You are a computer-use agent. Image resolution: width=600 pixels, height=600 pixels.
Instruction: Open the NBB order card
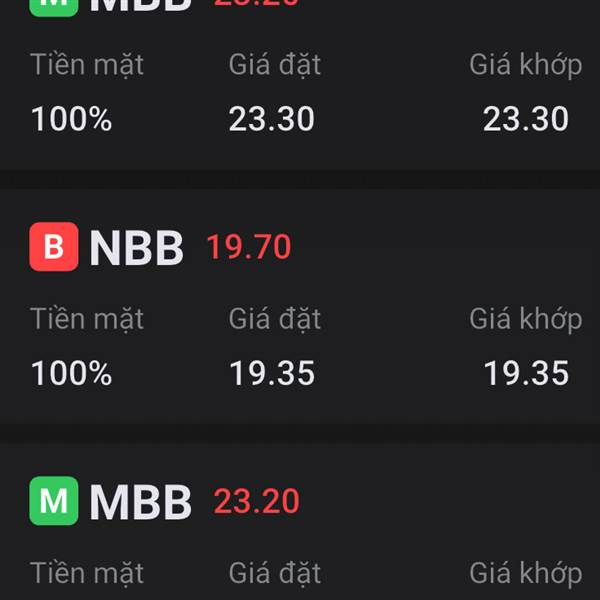point(300,310)
